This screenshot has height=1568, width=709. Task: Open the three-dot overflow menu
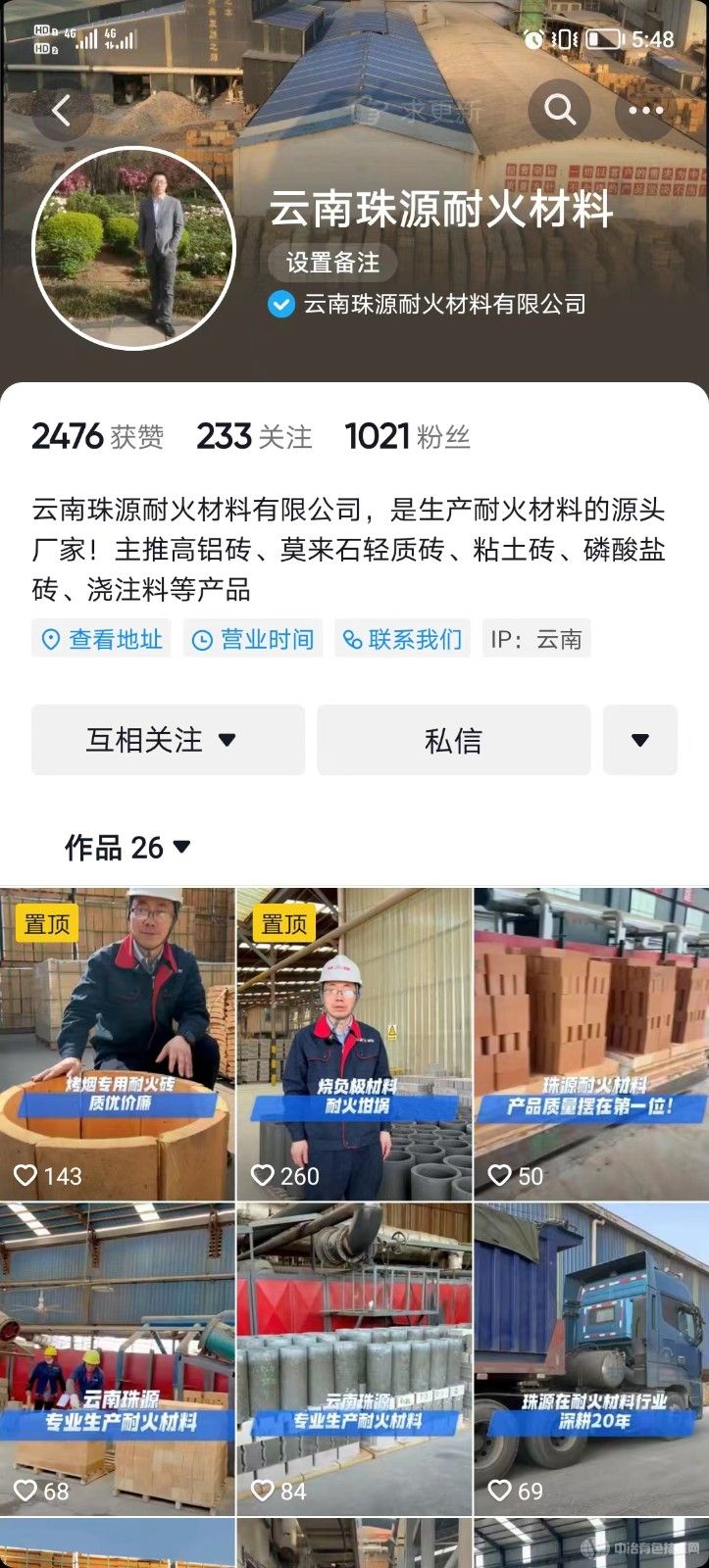(645, 111)
